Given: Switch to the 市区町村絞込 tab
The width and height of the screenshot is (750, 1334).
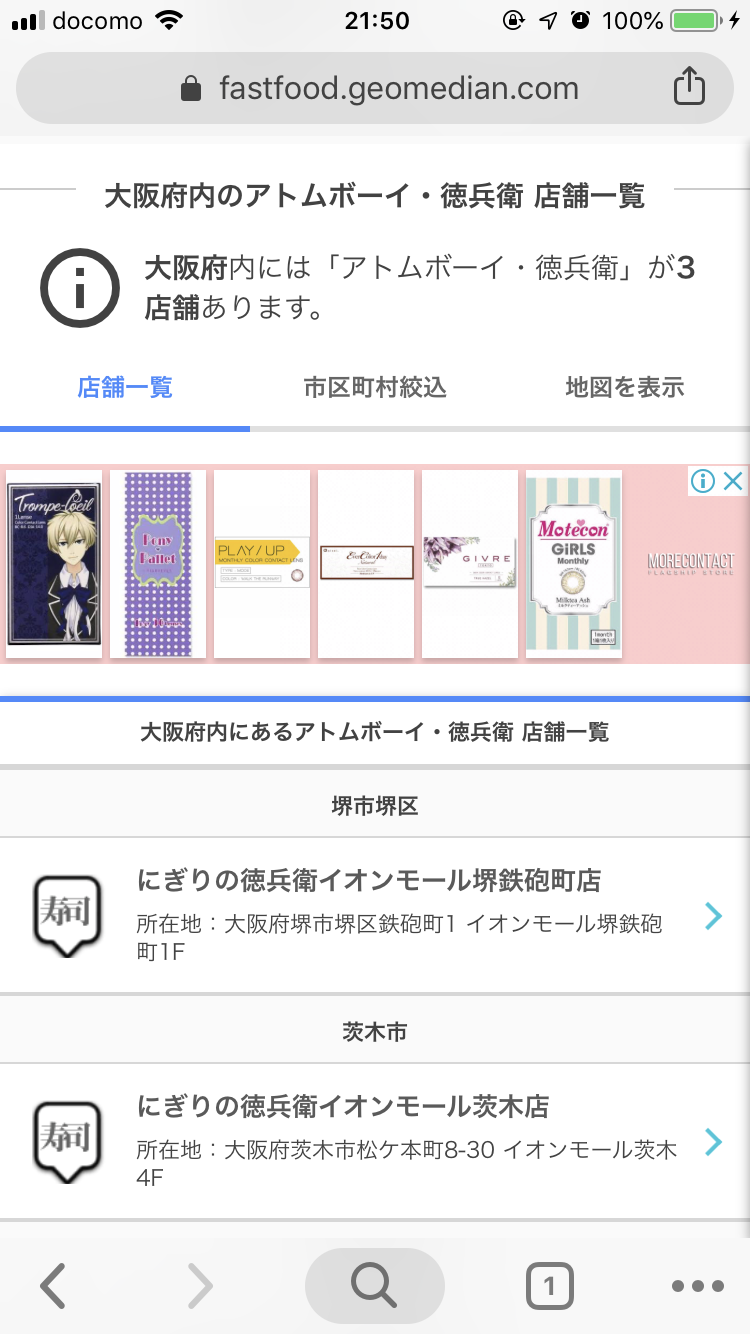Looking at the screenshot, I should [x=375, y=388].
